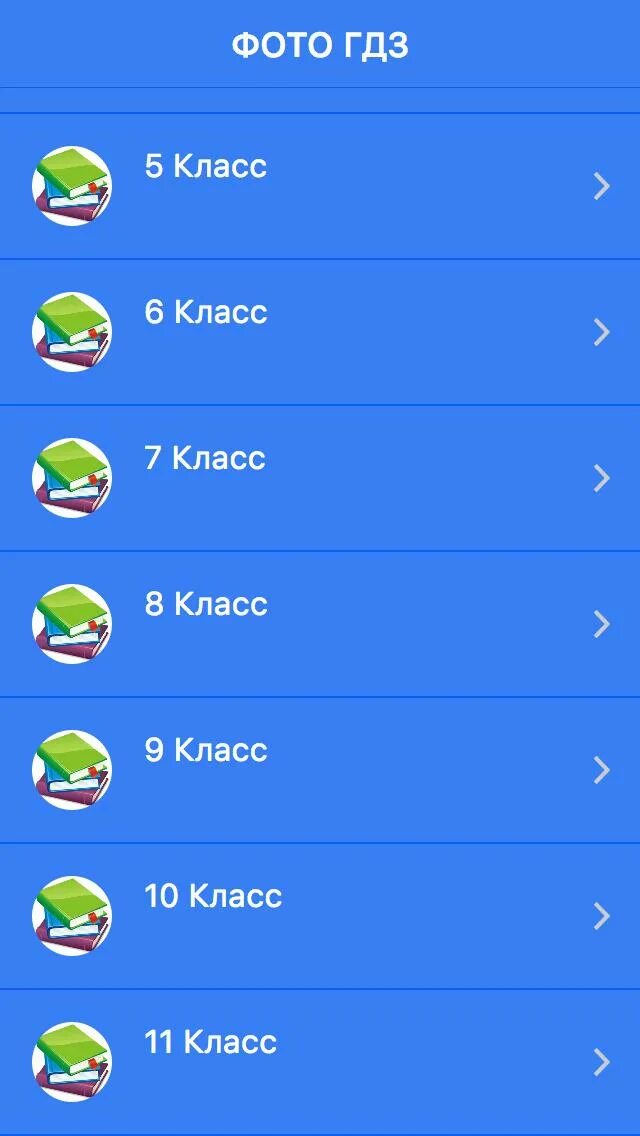View the 9 Класс section
The width and height of the screenshot is (640, 1136).
(320, 770)
